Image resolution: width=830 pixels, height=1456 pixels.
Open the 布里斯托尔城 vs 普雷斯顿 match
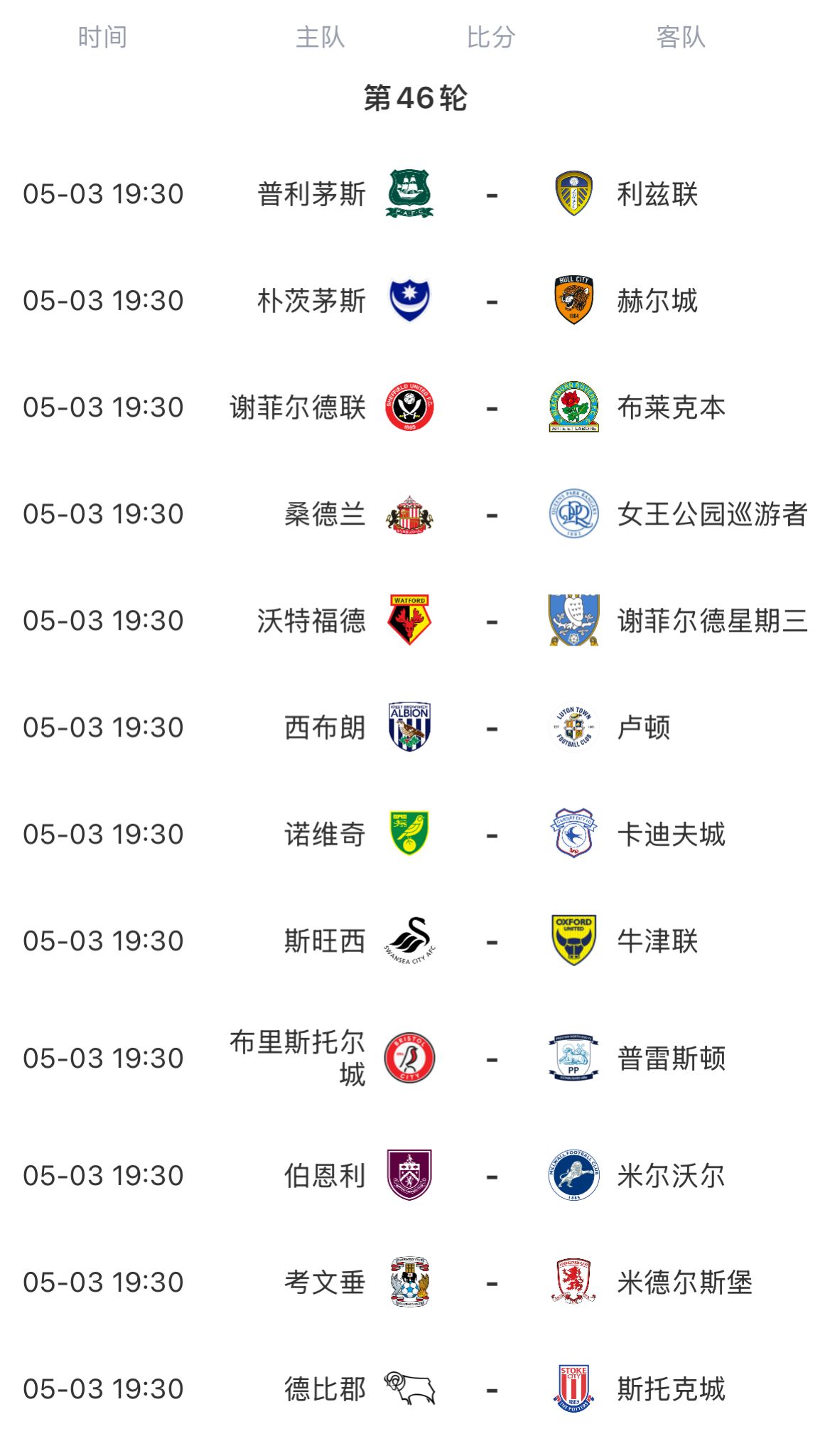(x=490, y=1058)
